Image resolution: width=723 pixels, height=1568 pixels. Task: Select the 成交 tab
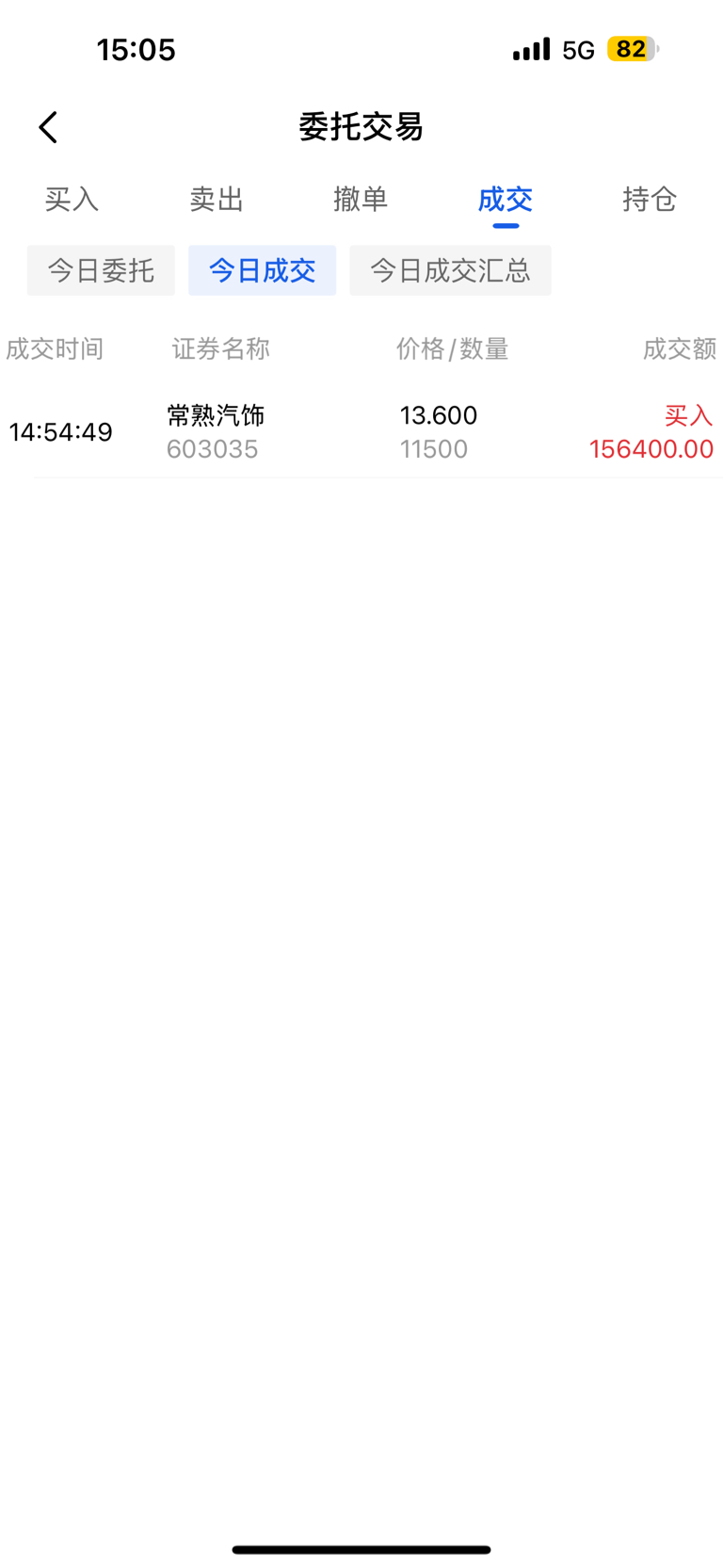pyautogui.click(x=506, y=199)
